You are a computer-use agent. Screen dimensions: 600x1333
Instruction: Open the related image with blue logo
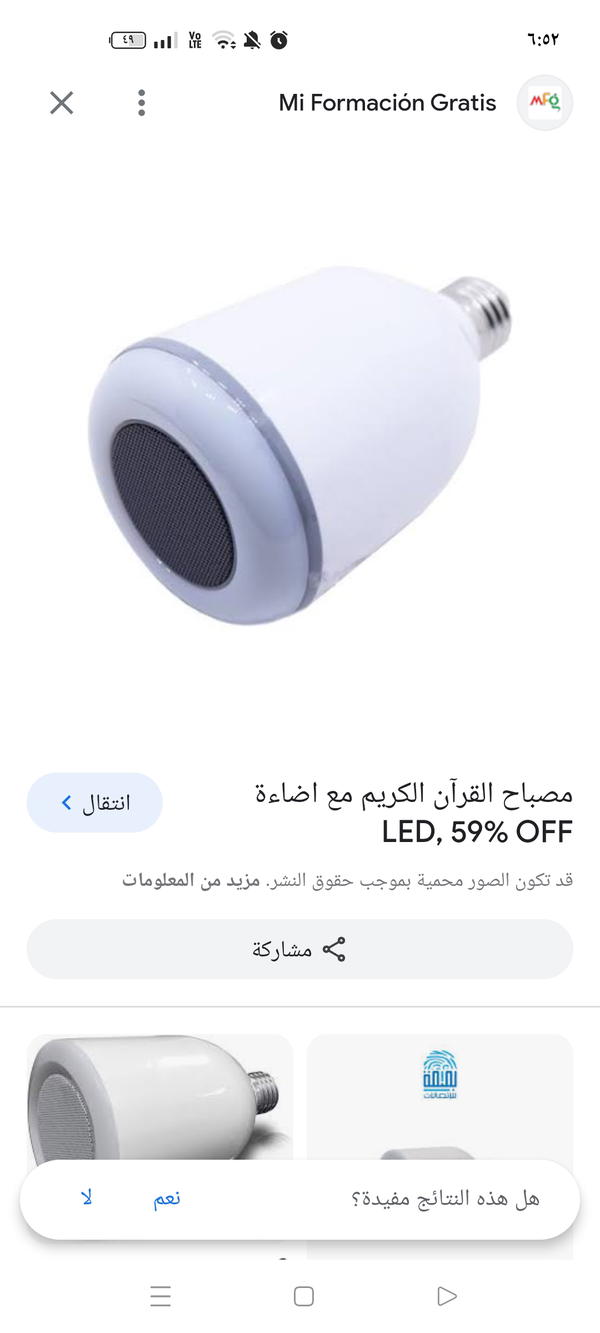(x=440, y=1095)
